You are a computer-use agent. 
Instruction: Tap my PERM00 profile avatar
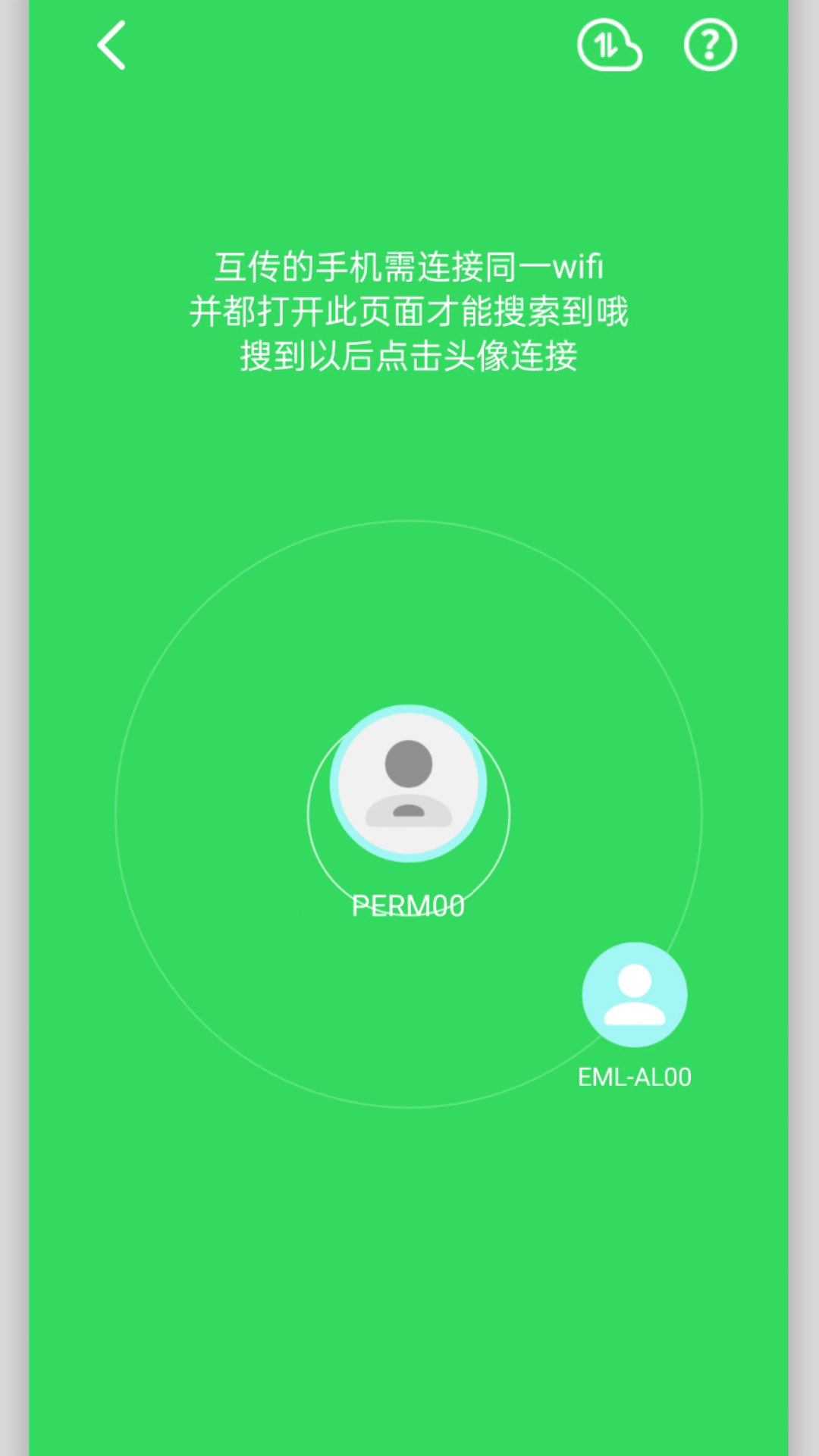[x=408, y=783]
